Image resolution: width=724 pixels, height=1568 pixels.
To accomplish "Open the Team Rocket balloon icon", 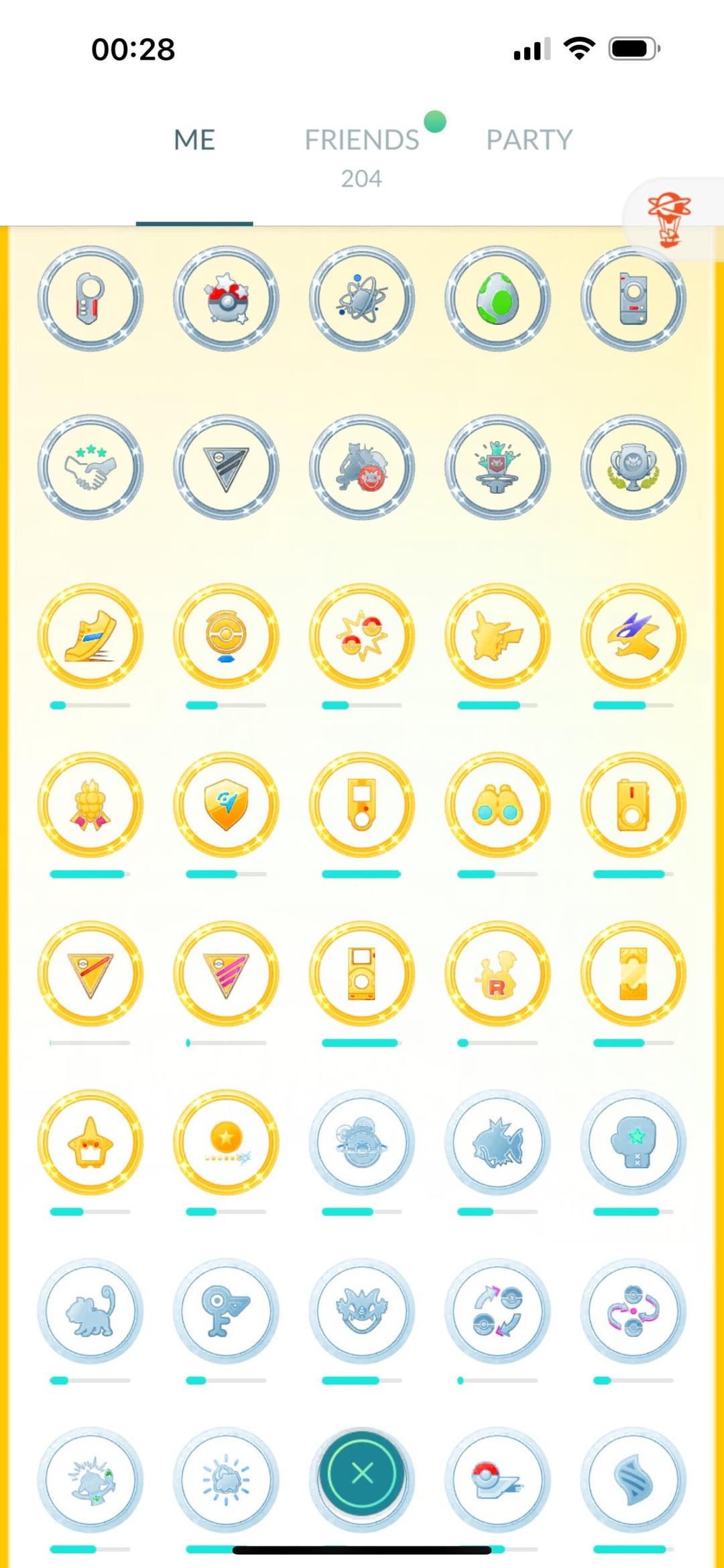I will pyautogui.click(x=668, y=219).
